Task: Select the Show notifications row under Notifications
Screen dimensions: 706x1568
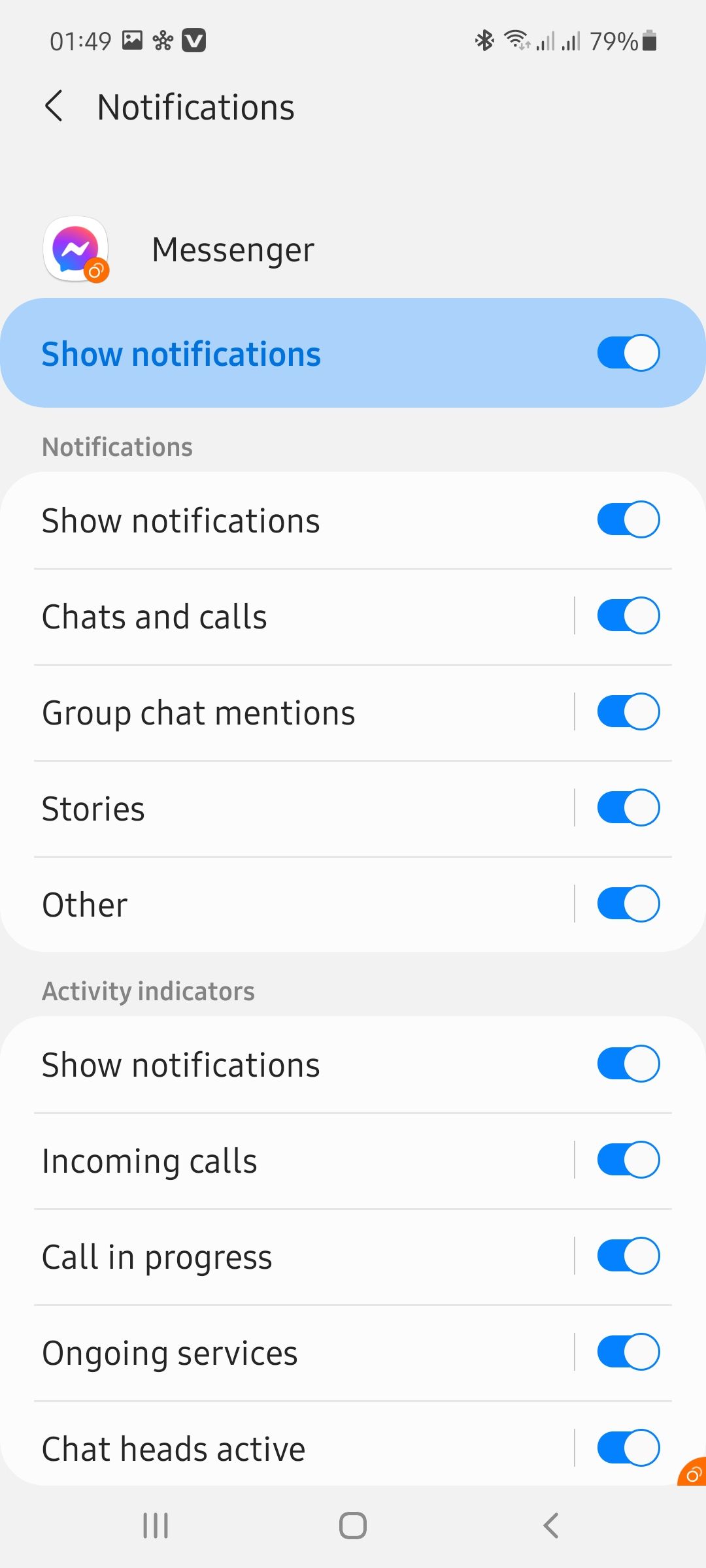Action: pos(261,519)
